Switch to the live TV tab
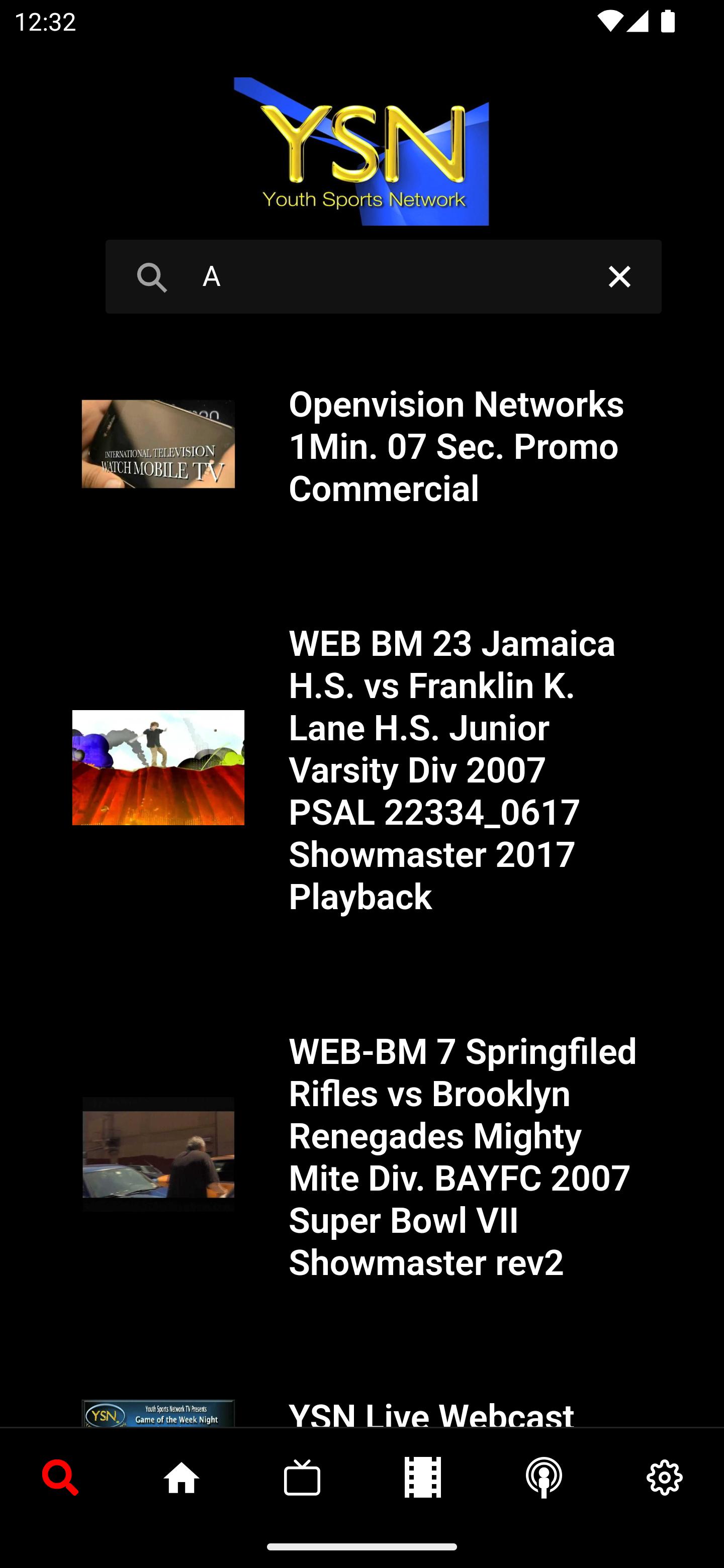This screenshot has height=1568, width=724. point(302,1478)
